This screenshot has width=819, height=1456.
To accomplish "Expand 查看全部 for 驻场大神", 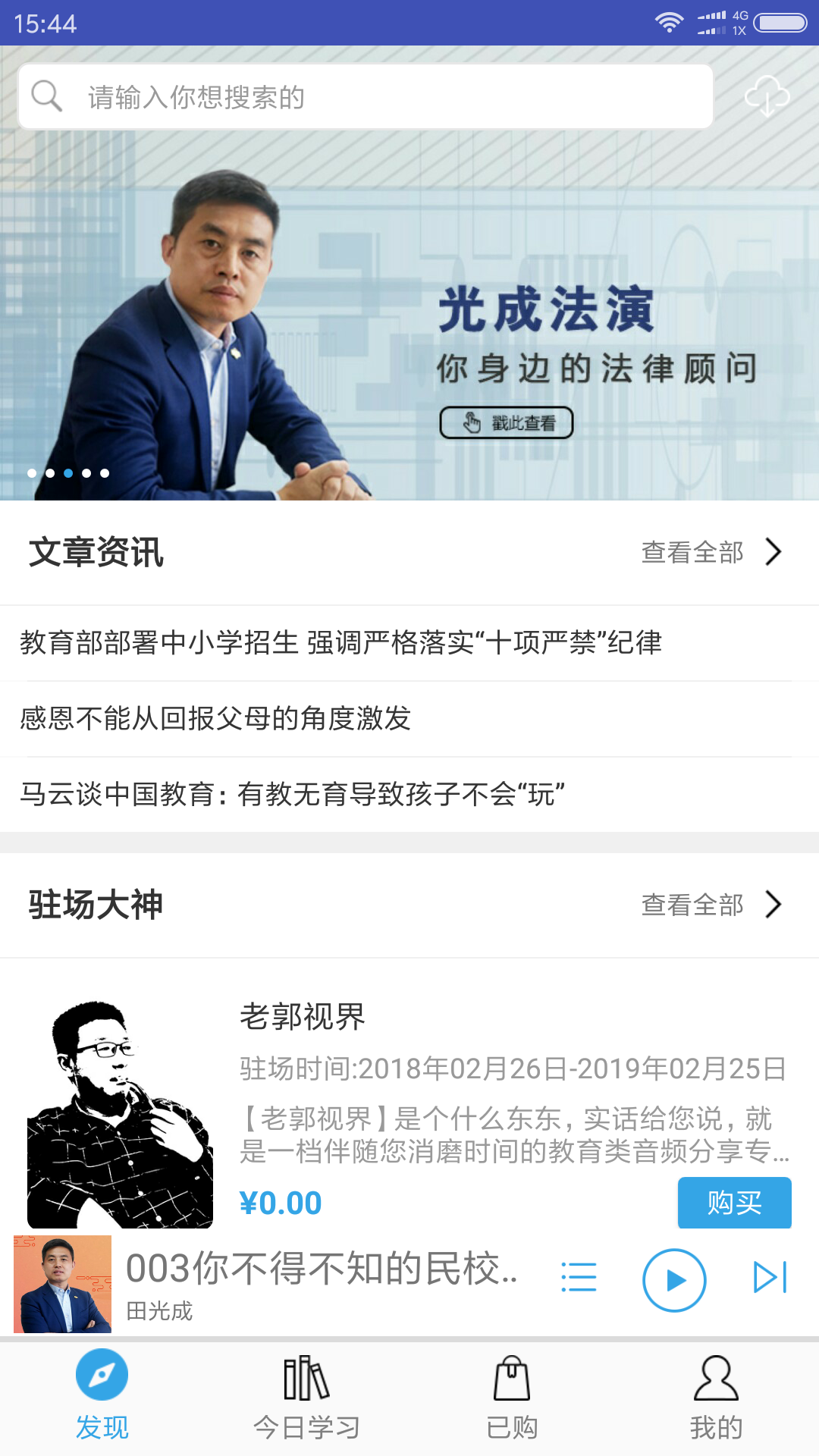I will click(x=692, y=905).
